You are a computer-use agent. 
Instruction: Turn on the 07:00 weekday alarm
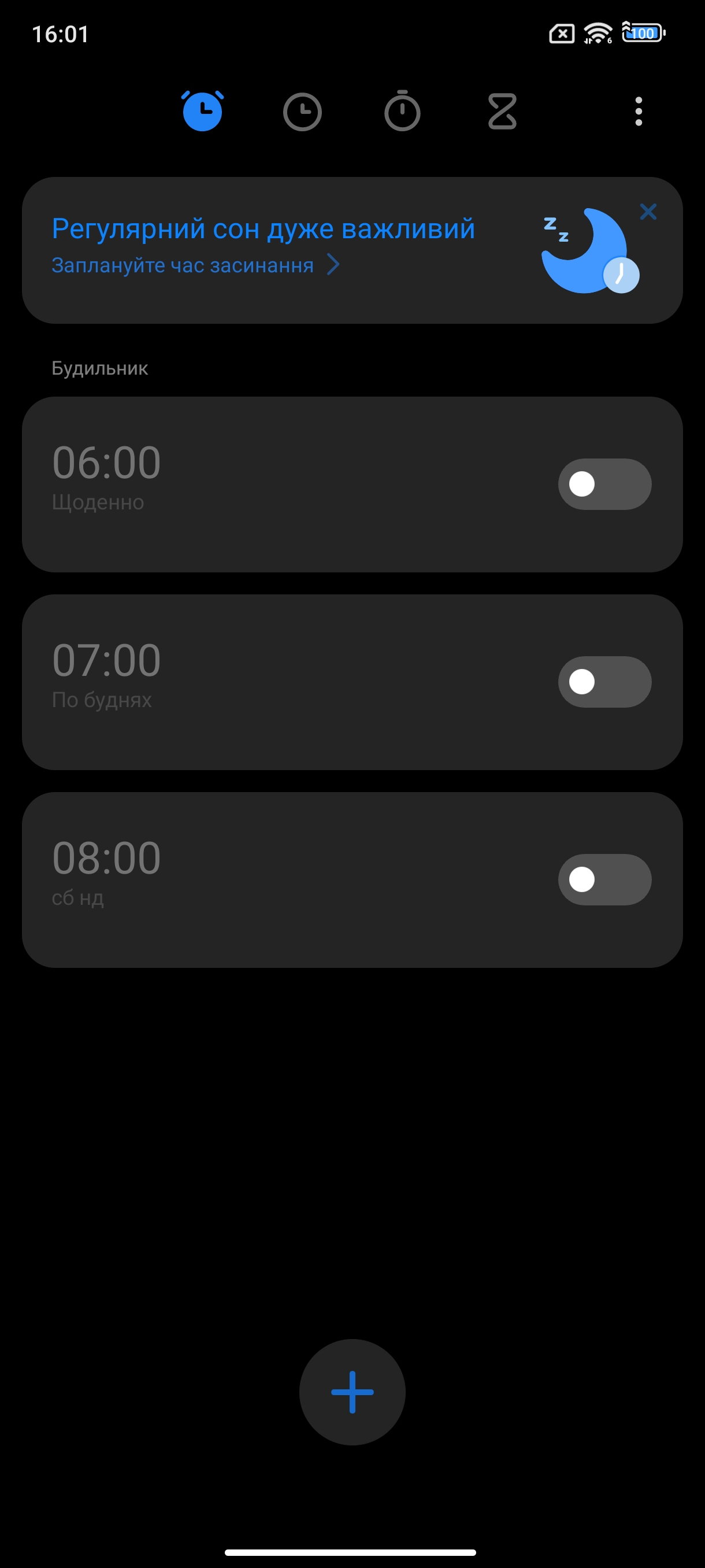pos(604,682)
